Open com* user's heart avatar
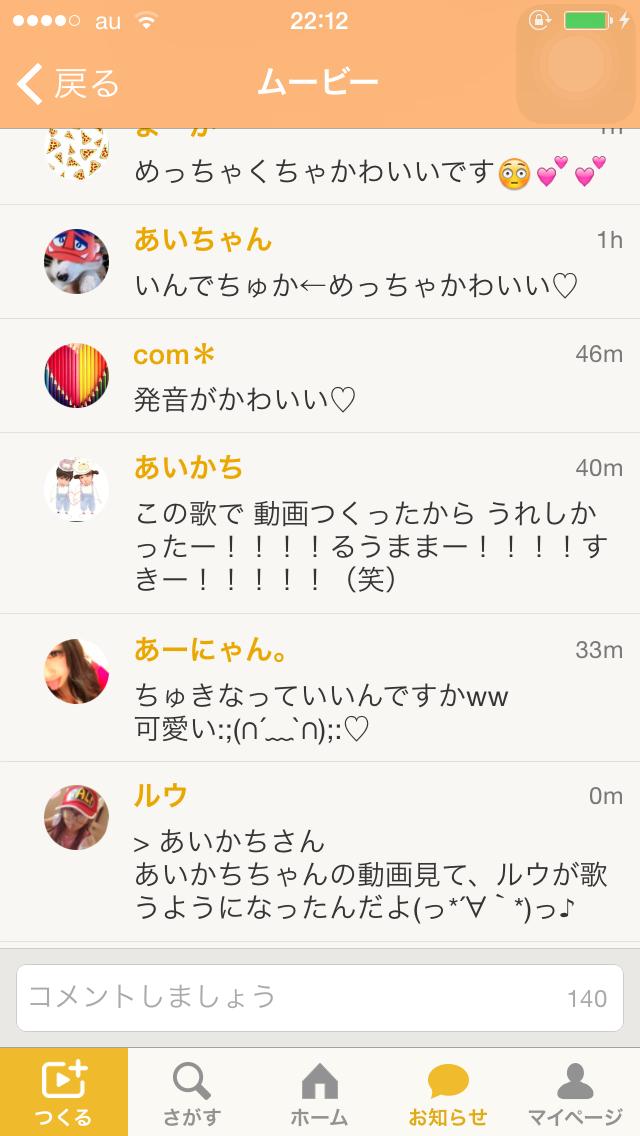 (x=76, y=376)
